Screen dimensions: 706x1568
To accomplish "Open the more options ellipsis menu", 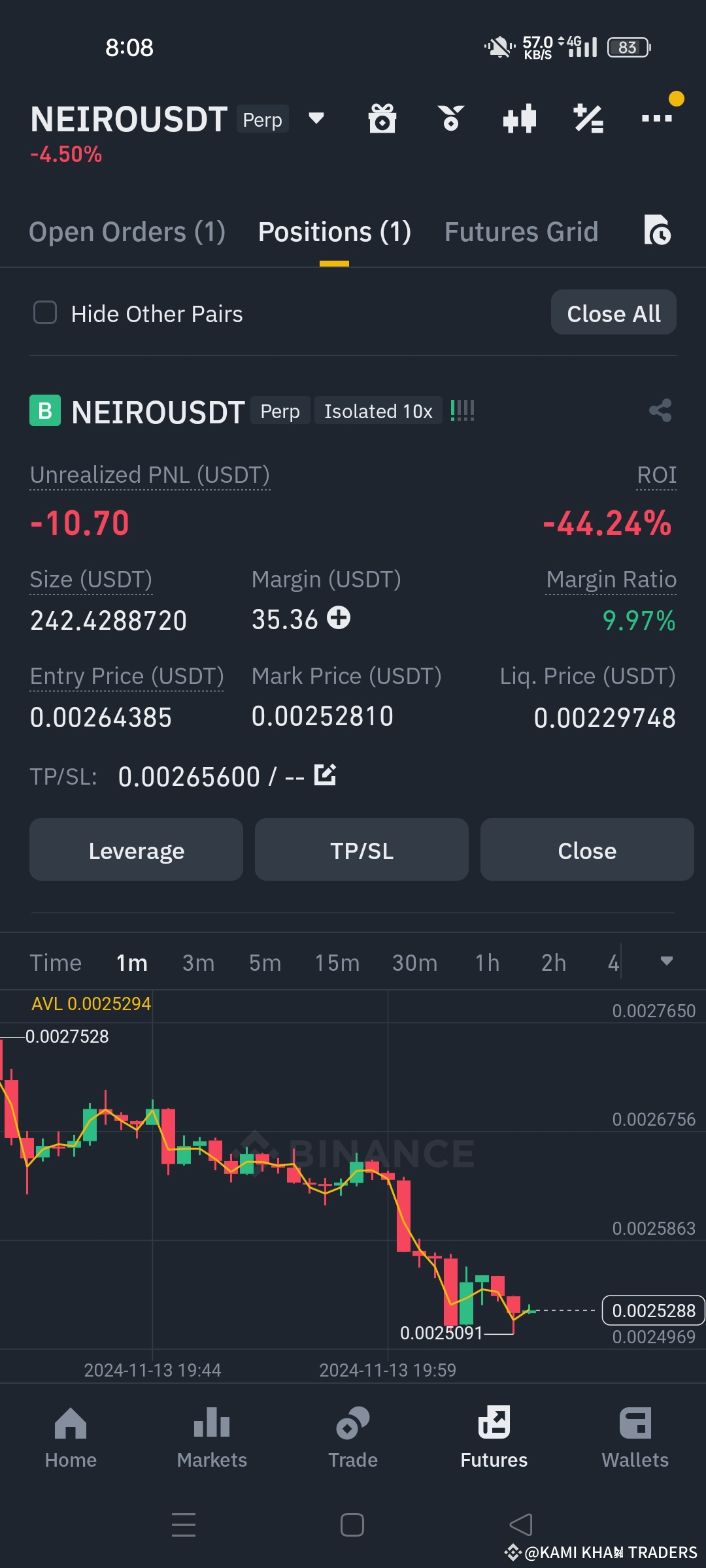I will coord(657,118).
